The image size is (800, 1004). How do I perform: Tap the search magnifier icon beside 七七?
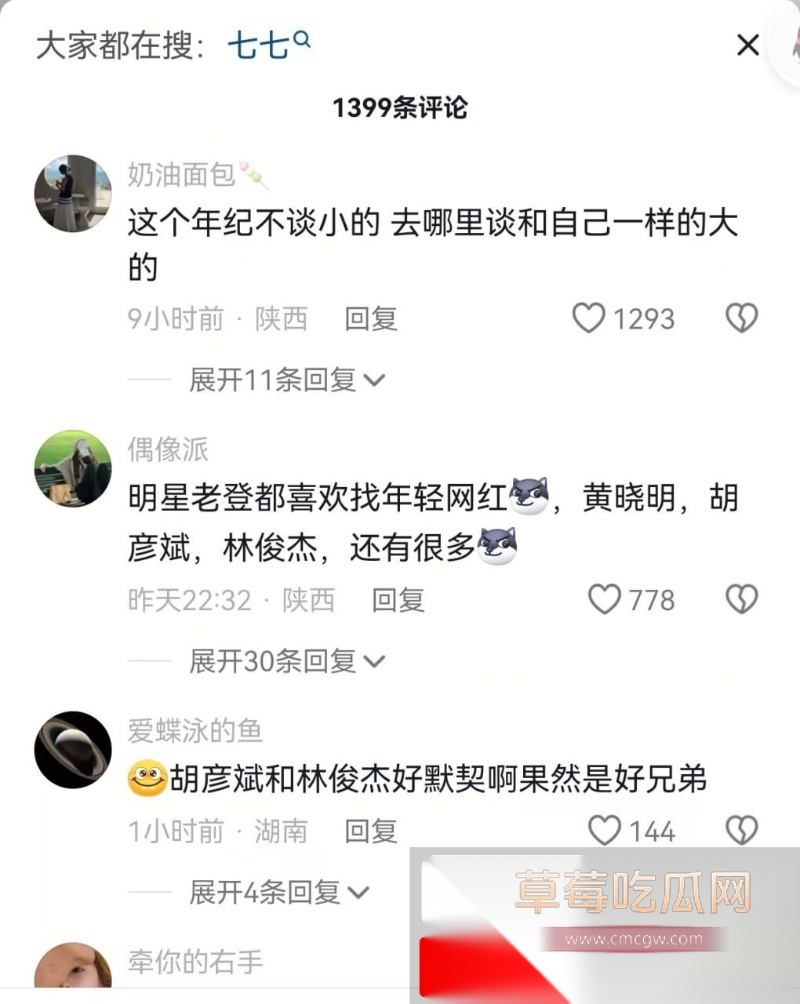pos(303,39)
